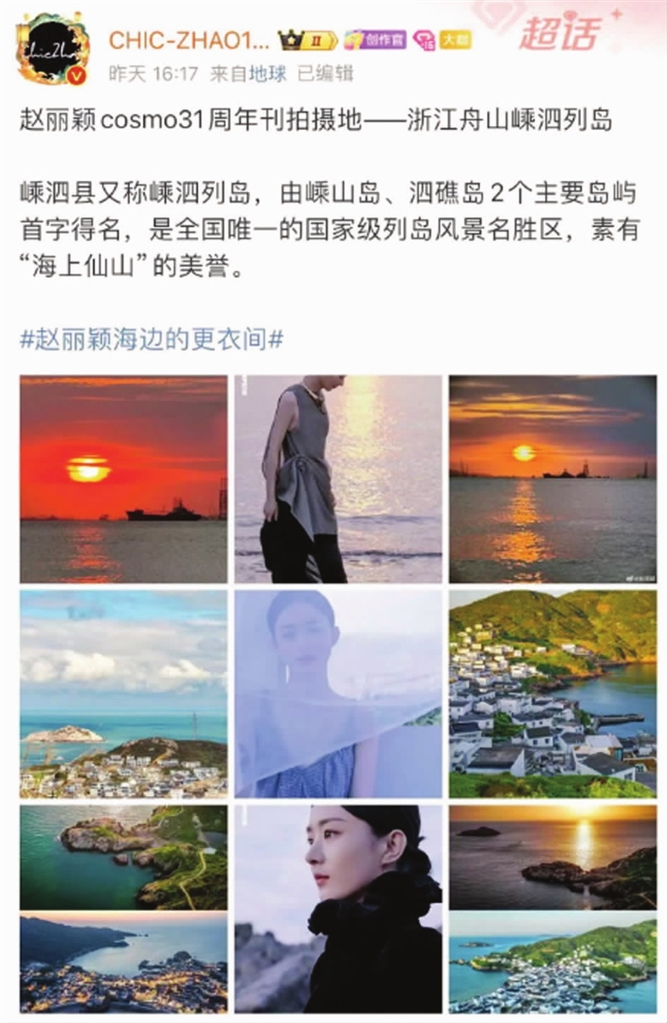Open red sunset photo with ship silhouette
This screenshot has width=667, height=1023.
[123, 479]
